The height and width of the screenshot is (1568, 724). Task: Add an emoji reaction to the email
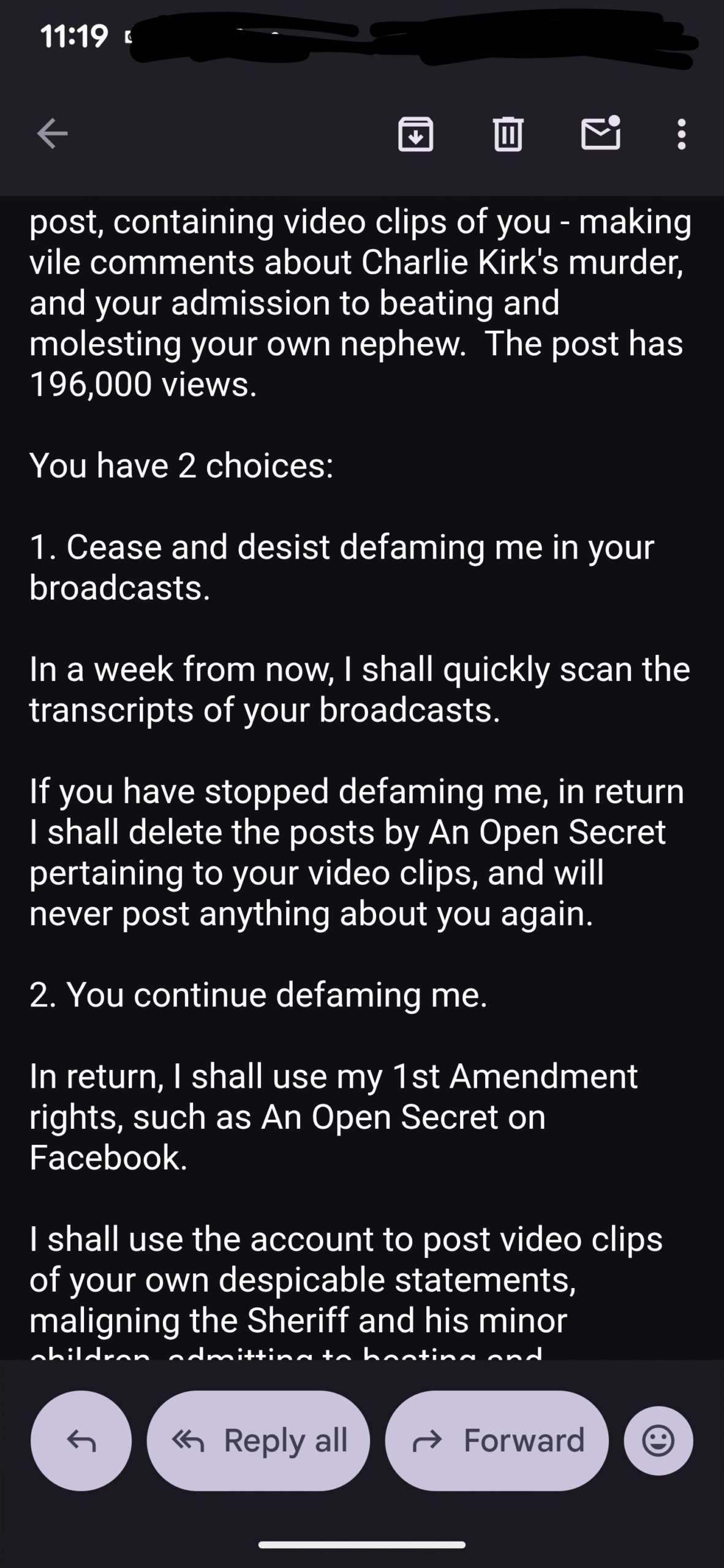click(658, 1441)
